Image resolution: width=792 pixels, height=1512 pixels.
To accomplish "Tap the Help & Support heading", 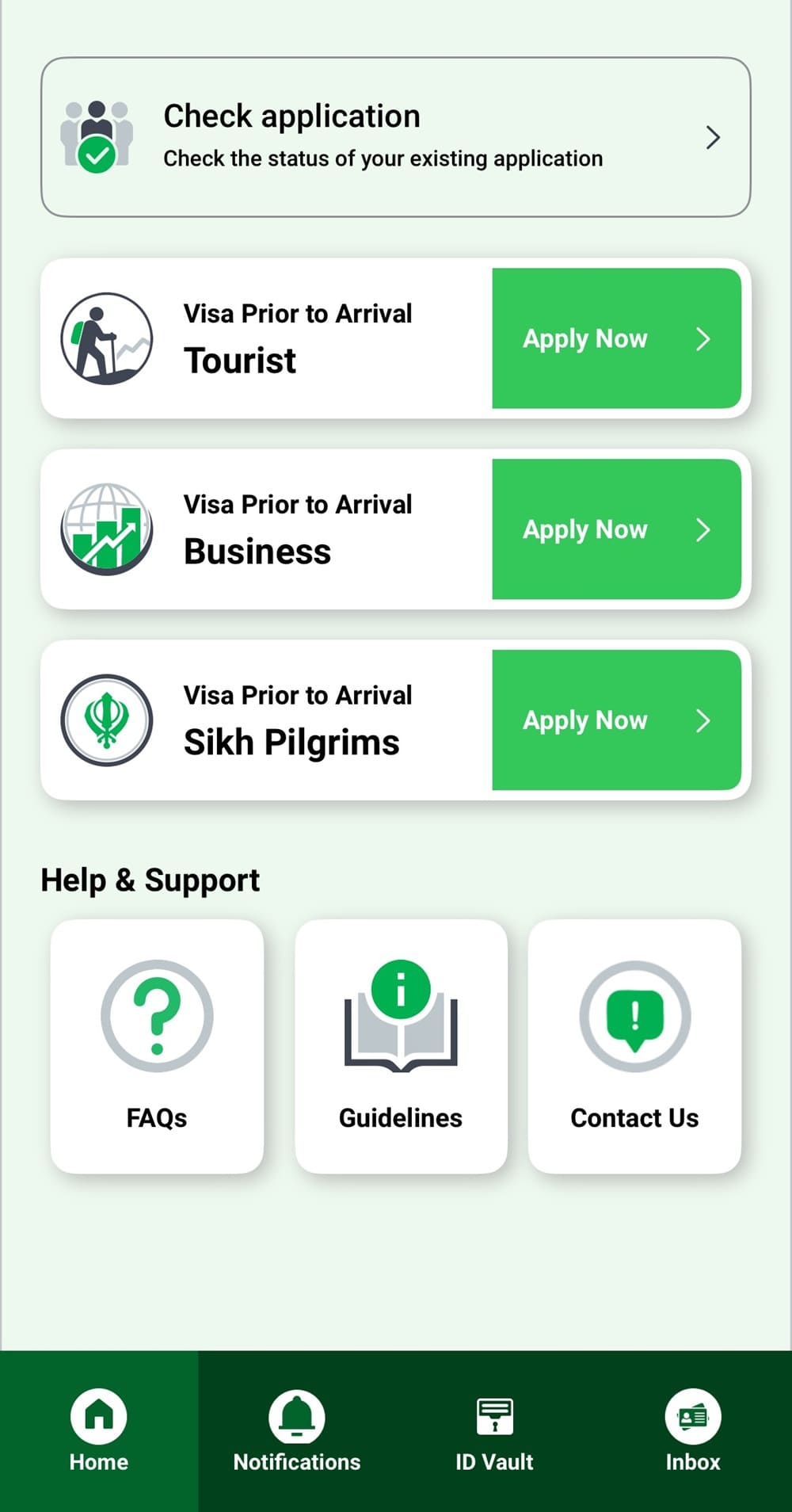I will click(150, 880).
